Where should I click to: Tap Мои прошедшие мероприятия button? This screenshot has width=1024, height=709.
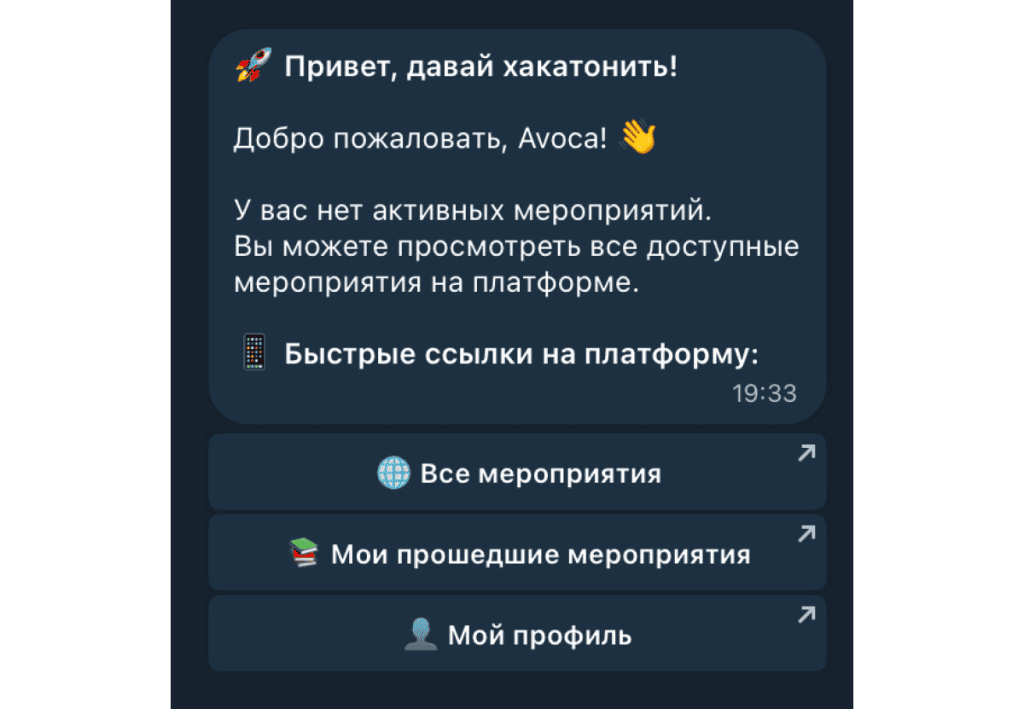pyautogui.click(x=517, y=553)
